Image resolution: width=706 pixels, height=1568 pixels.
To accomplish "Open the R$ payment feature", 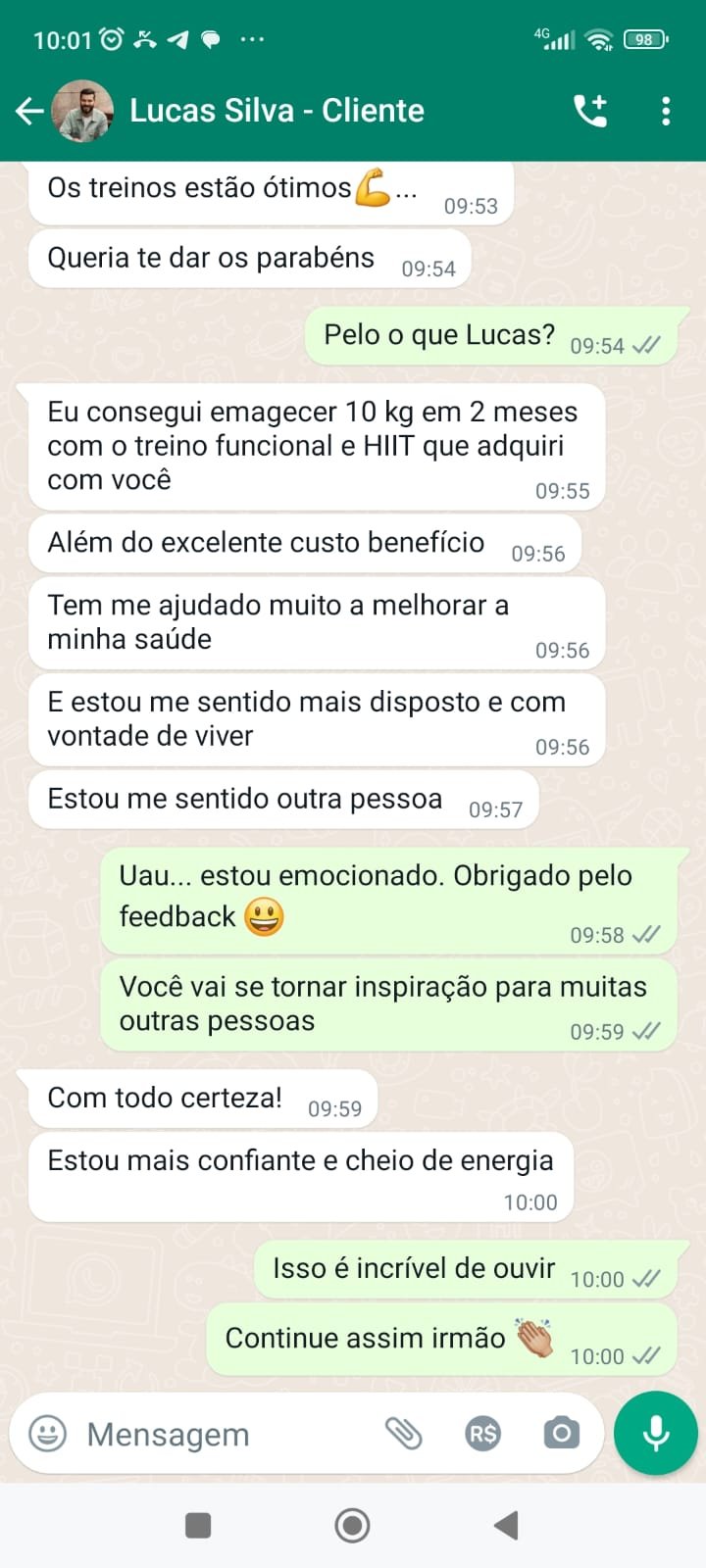I will [x=482, y=1434].
